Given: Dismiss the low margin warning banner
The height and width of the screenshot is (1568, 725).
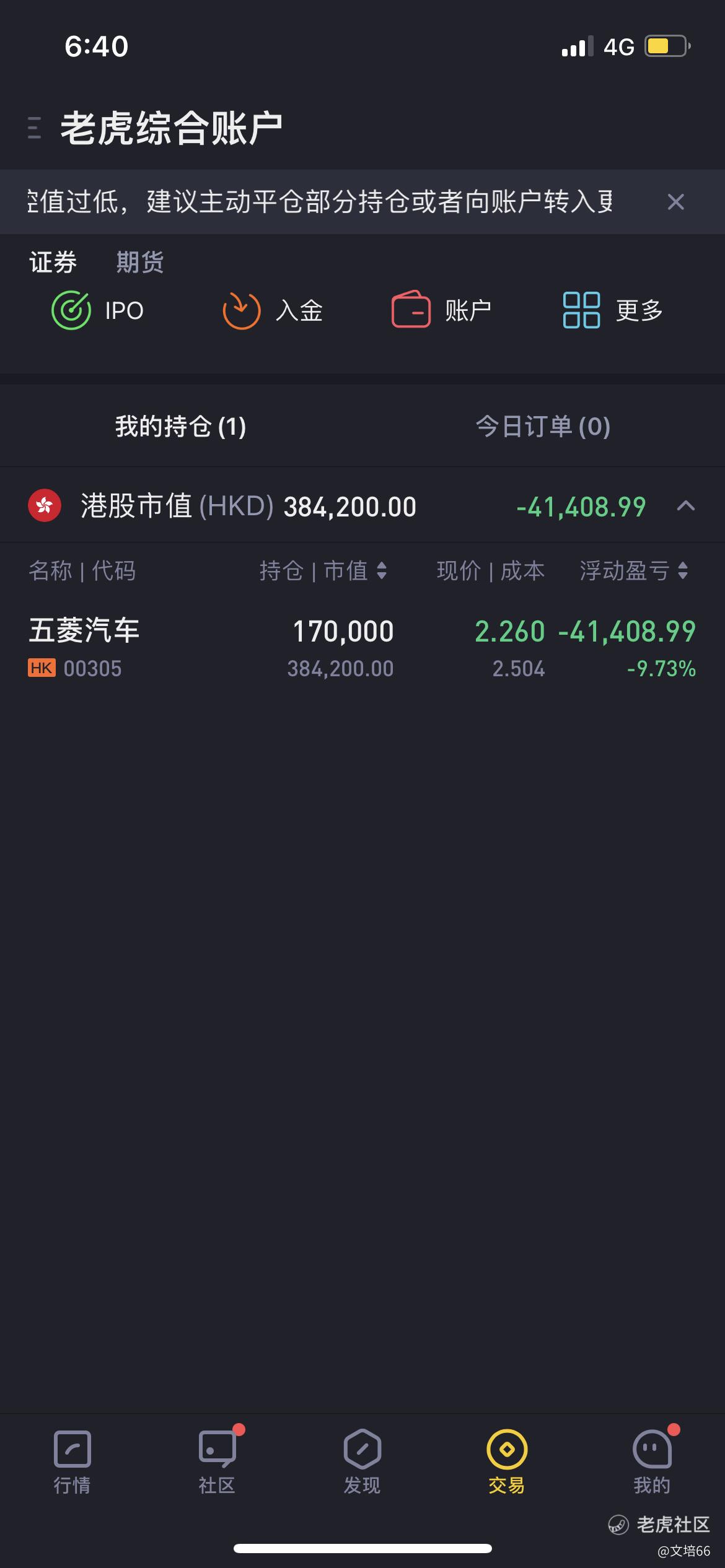Looking at the screenshot, I should click(x=675, y=202).
